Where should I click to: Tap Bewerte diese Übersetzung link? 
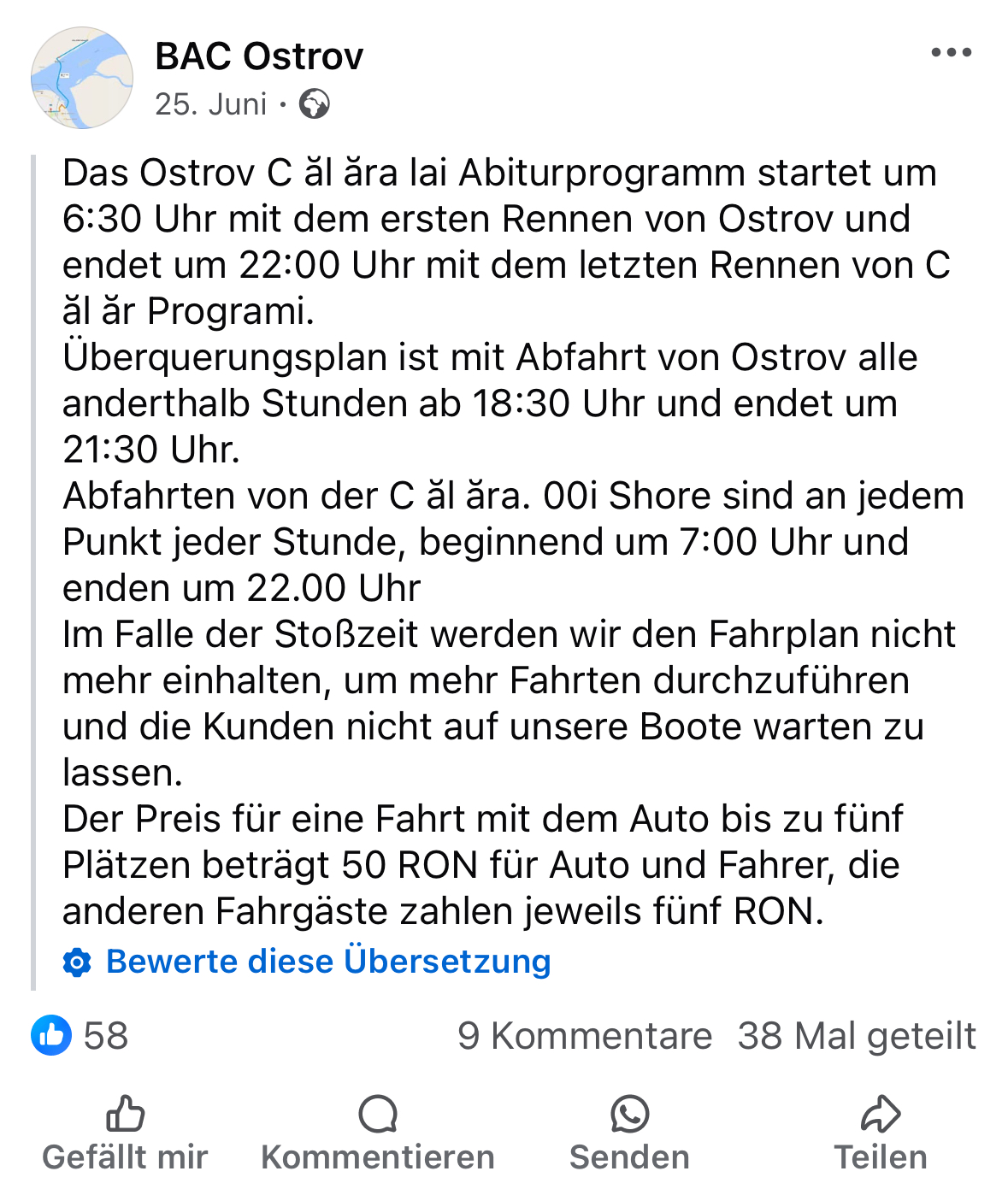pos(327,962)
